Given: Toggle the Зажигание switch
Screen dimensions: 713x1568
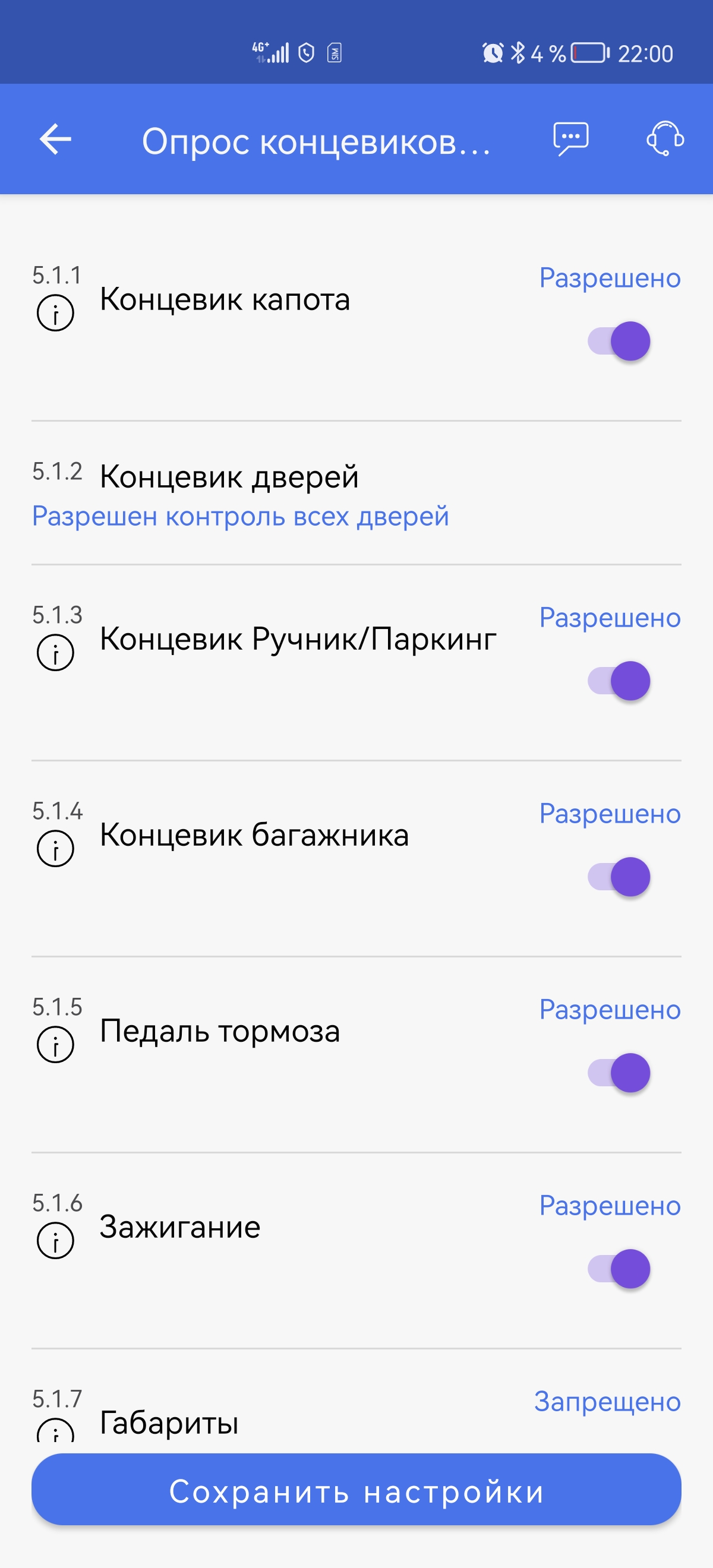Looking at the screenshot, I should 619,1269.
